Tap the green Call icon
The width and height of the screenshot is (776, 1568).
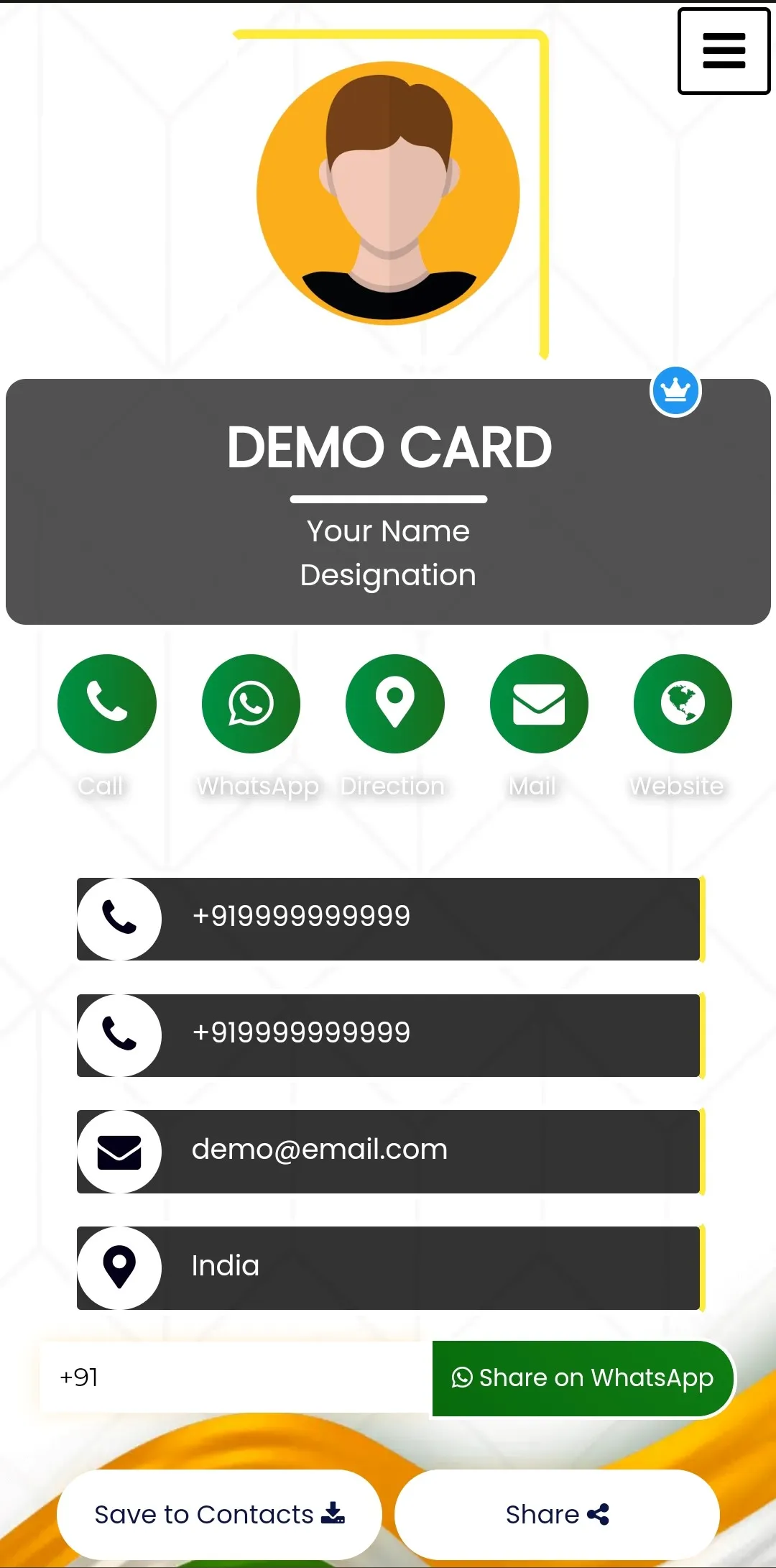[x=107, y=703]
